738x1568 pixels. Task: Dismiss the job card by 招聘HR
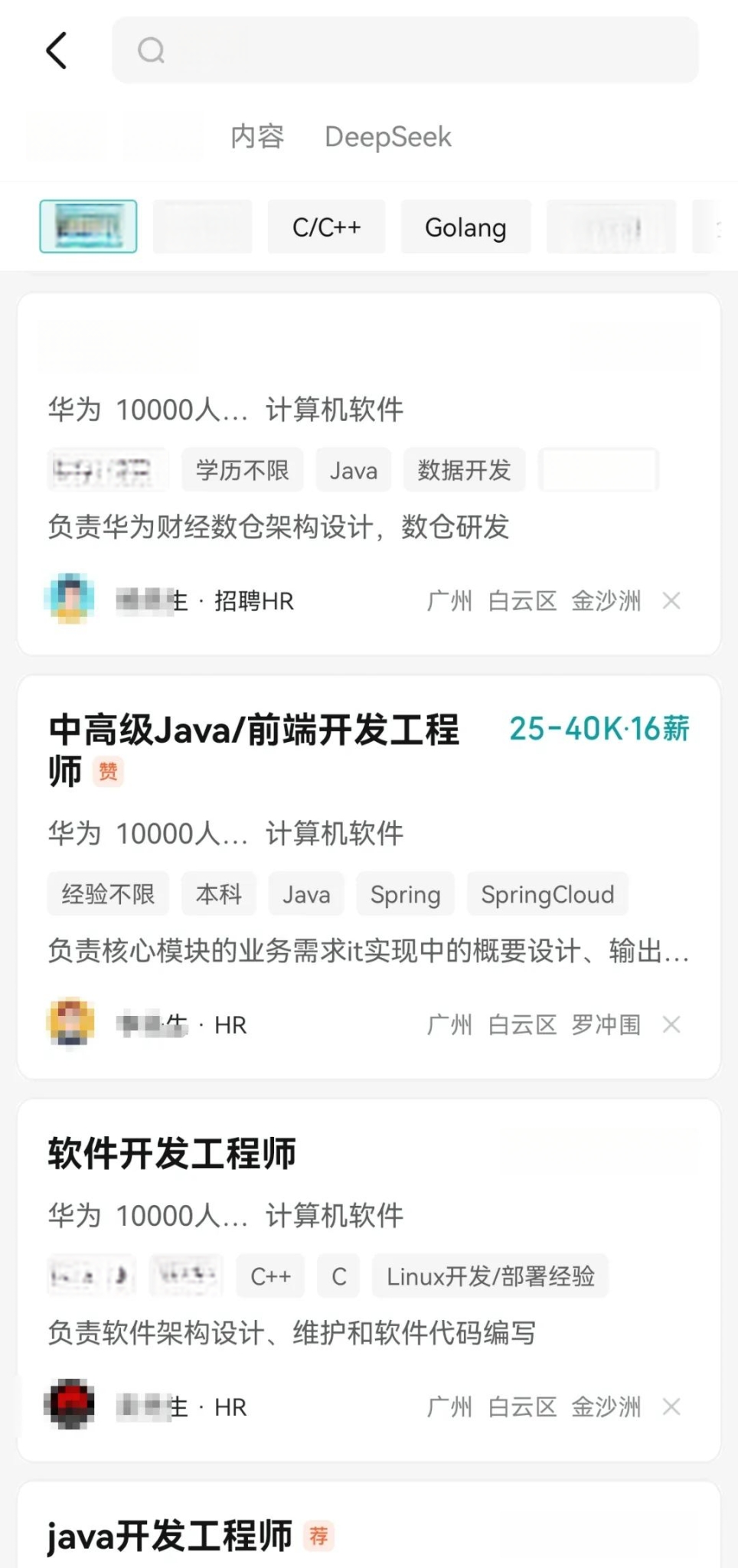pyautogui.click(x=671, y=601)
